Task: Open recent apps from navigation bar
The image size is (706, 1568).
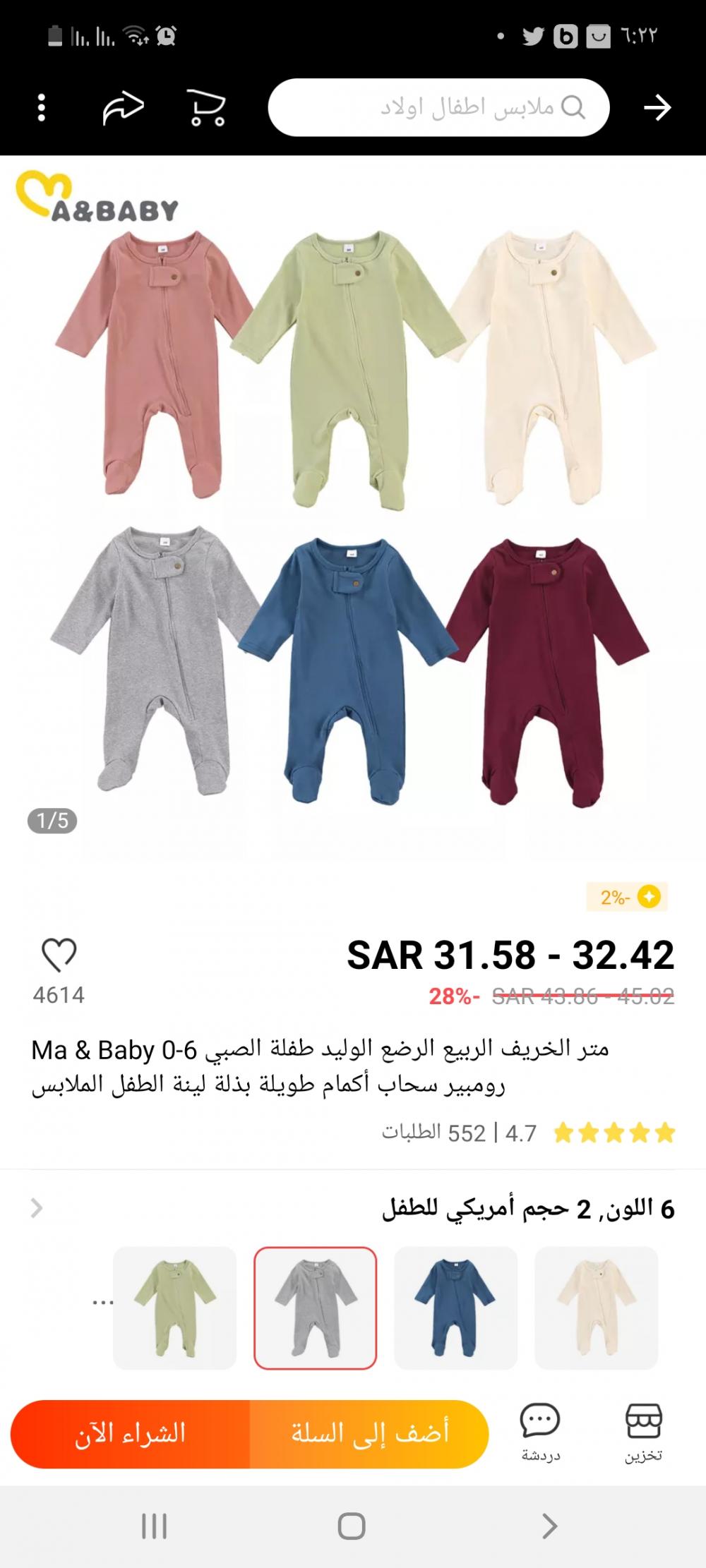Action: (154, 1526)
